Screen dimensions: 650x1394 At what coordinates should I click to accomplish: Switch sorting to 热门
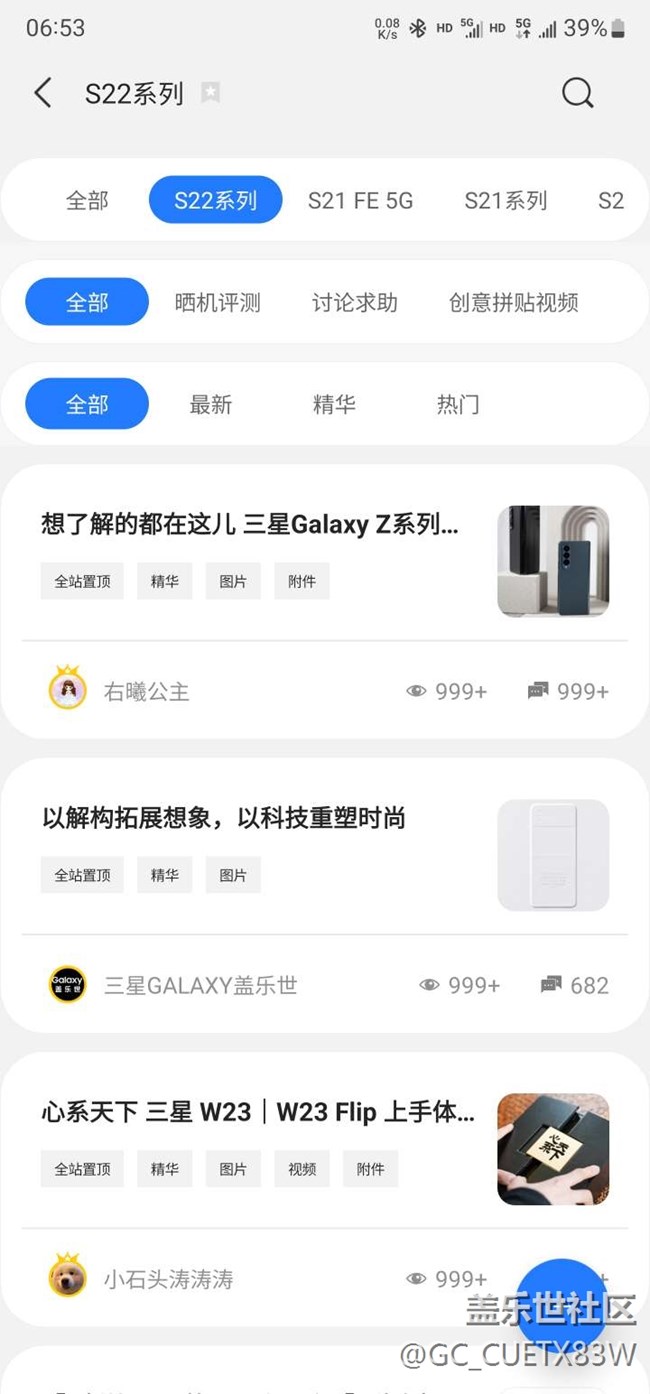(x=457, y=404)
